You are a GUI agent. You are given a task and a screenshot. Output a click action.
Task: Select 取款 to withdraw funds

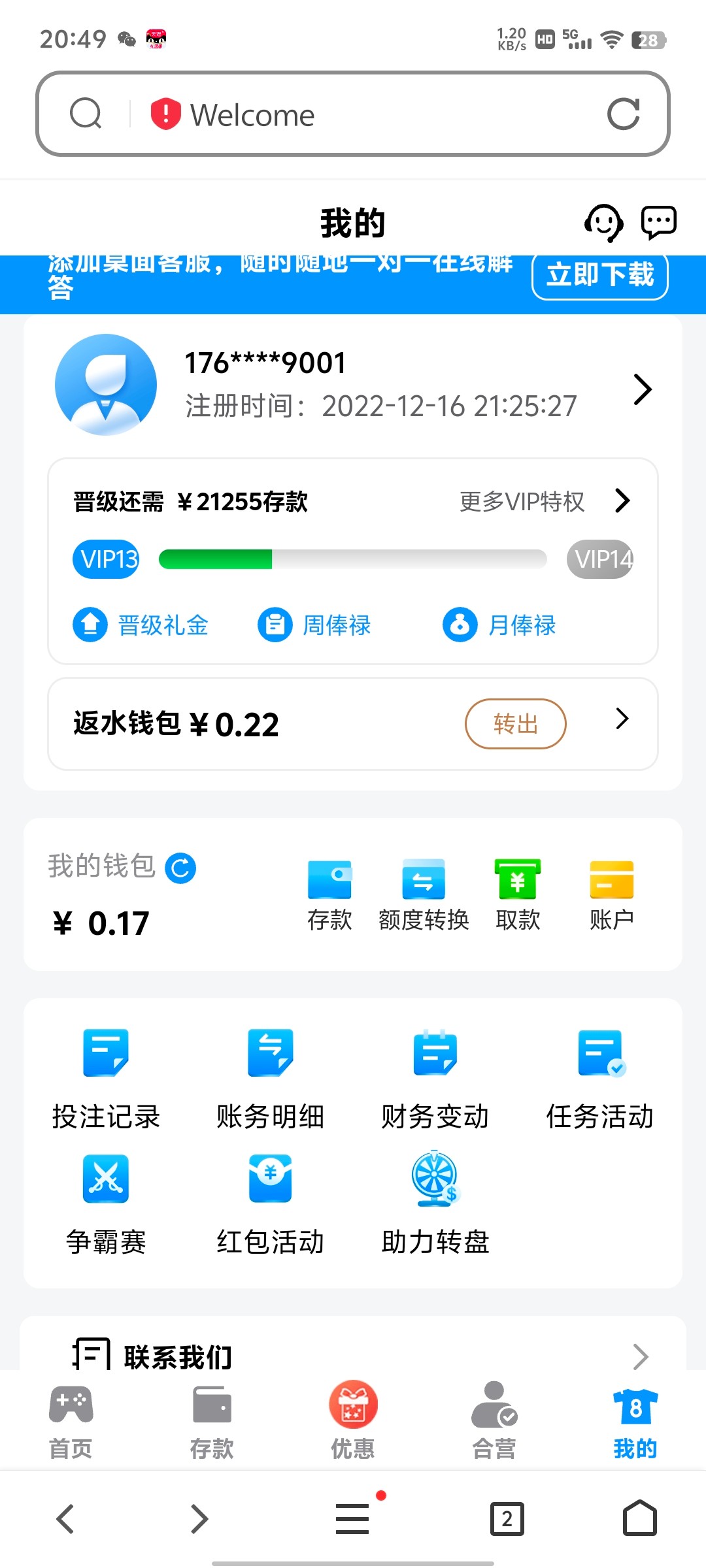point(518,895)
